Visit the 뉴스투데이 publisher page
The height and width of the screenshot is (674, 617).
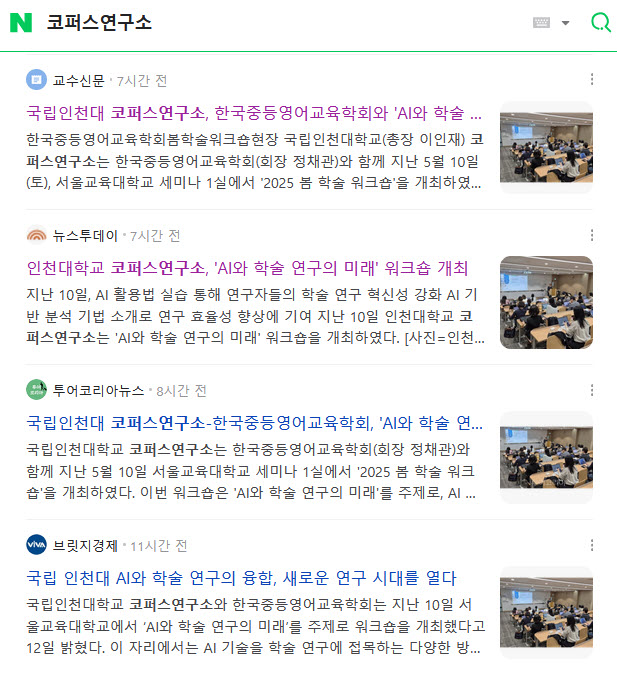click(85, 236)
